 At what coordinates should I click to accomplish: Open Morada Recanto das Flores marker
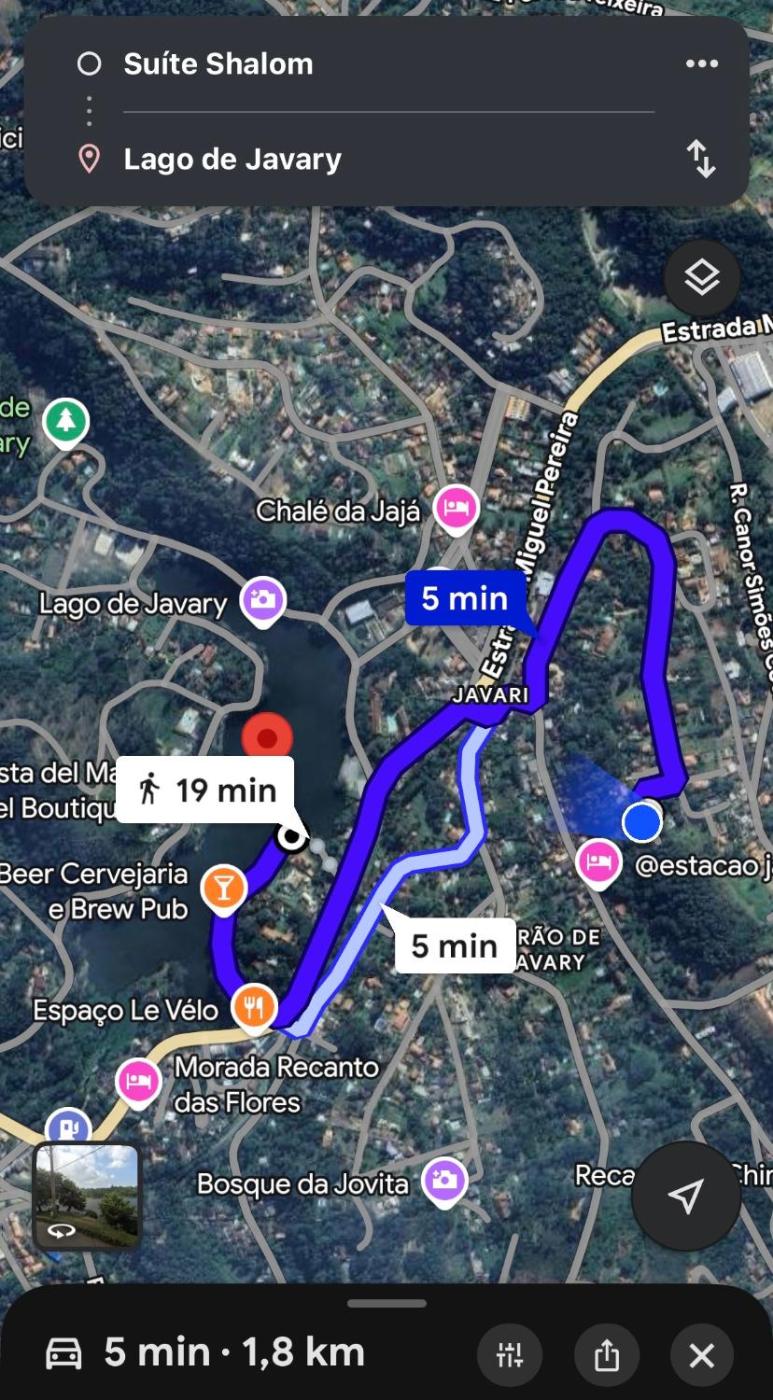pos(138,1082)
